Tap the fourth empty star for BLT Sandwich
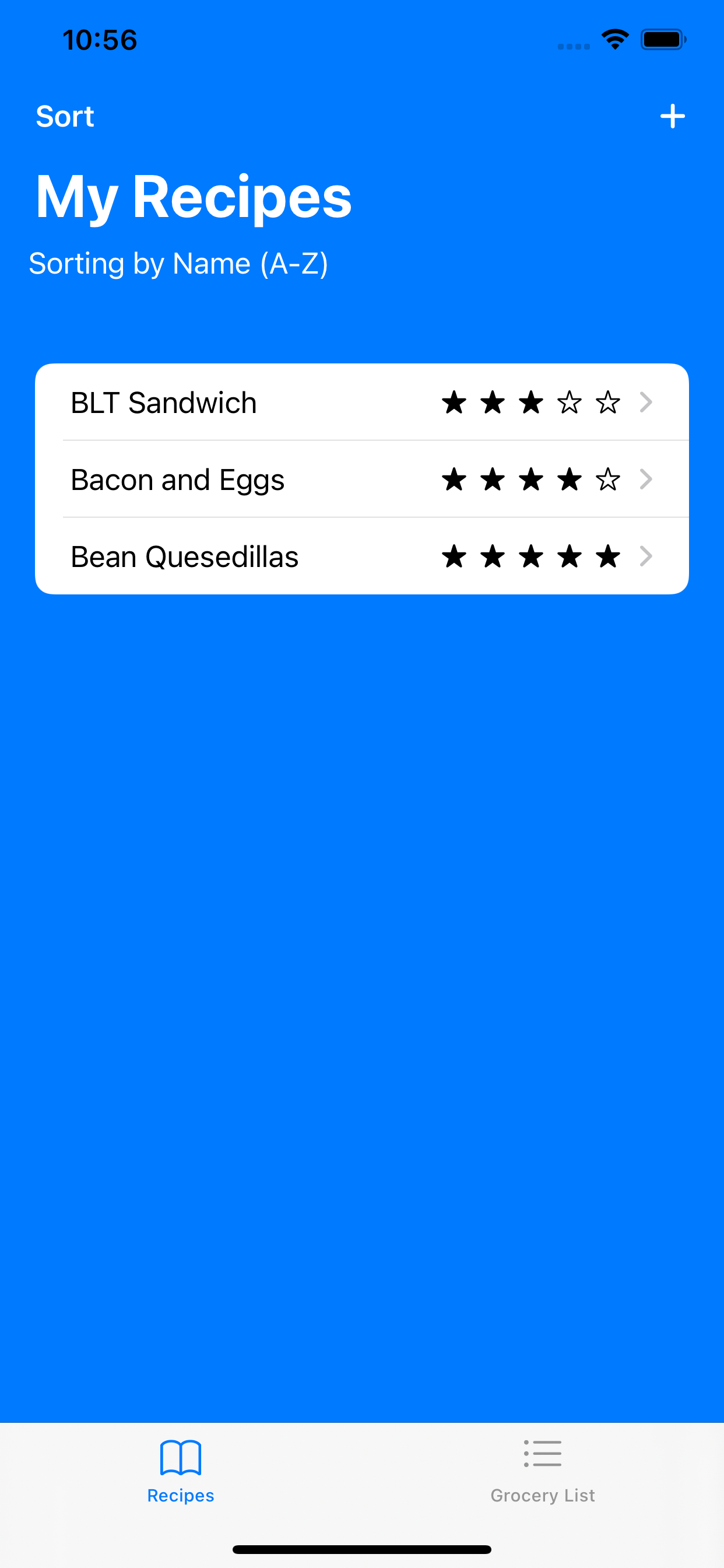The image size is (724, 1568). [x=571, y=402]
